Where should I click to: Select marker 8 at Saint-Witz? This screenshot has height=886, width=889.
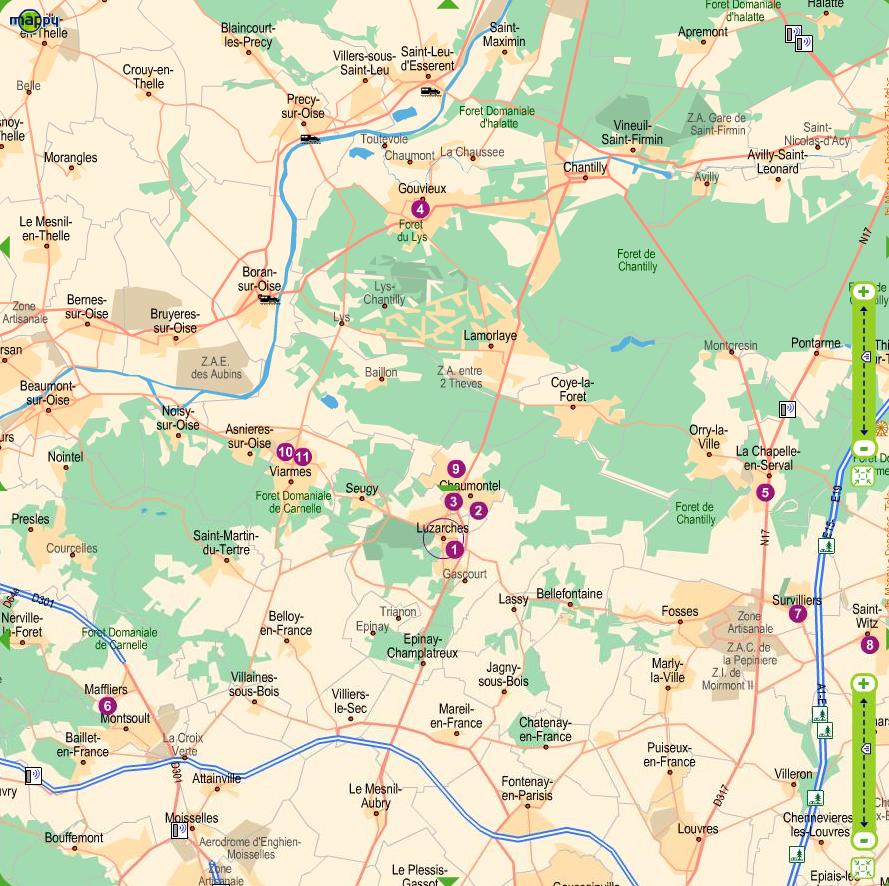click(x=870, y=645)
